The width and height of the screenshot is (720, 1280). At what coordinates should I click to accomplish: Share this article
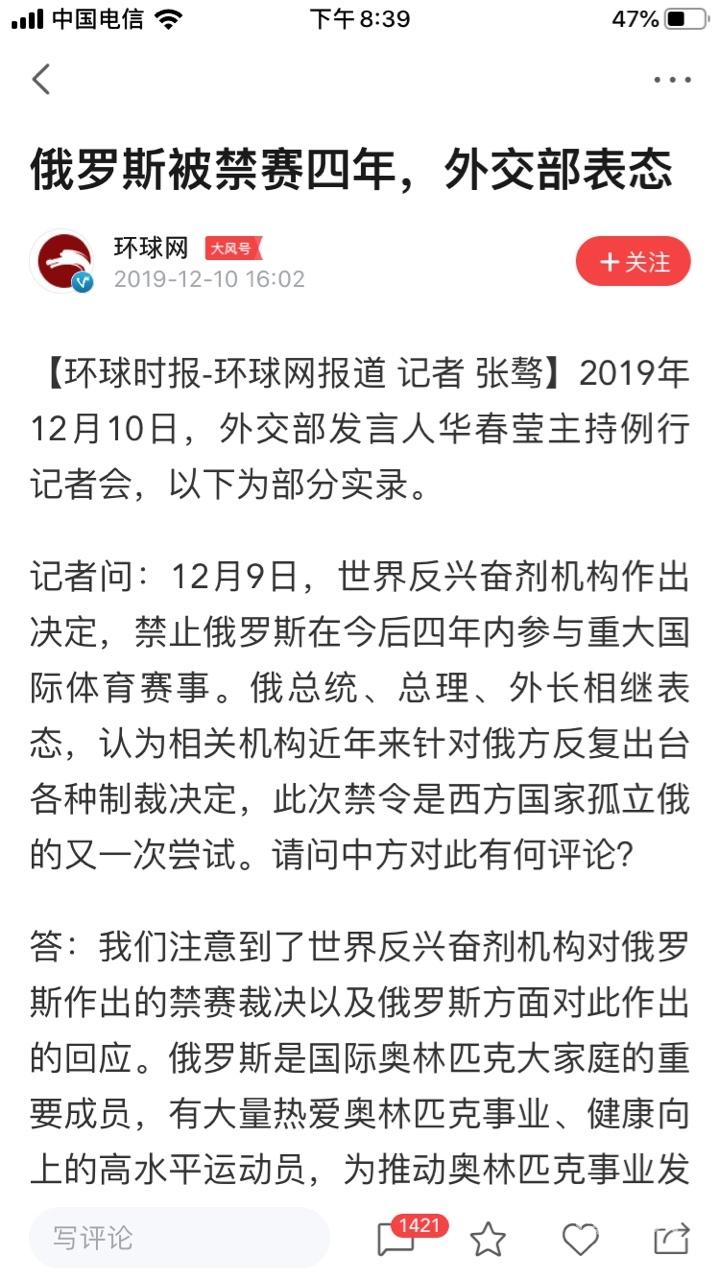(x=671, y=1239)
